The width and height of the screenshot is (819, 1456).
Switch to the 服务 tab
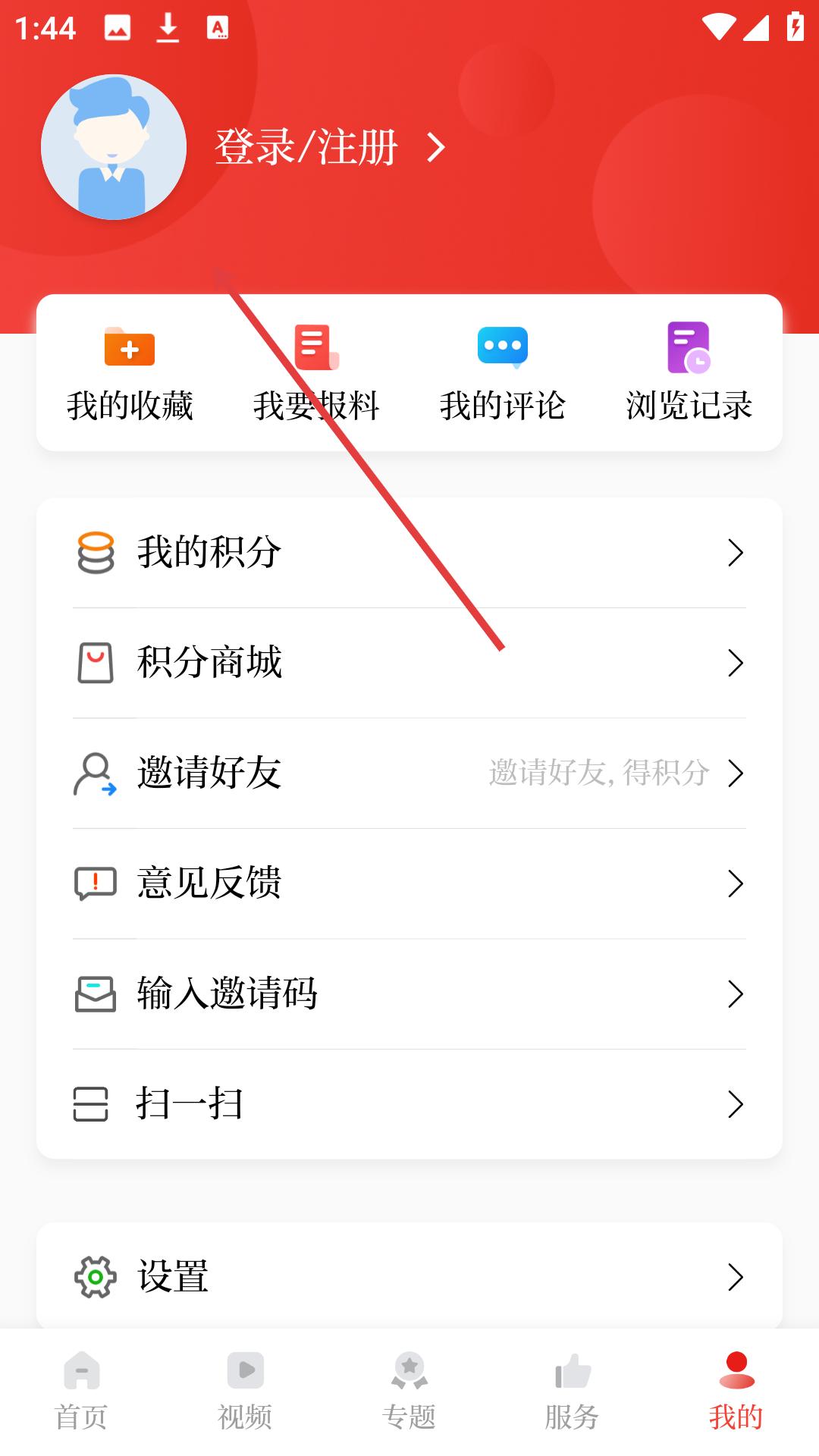point(573,1392)
